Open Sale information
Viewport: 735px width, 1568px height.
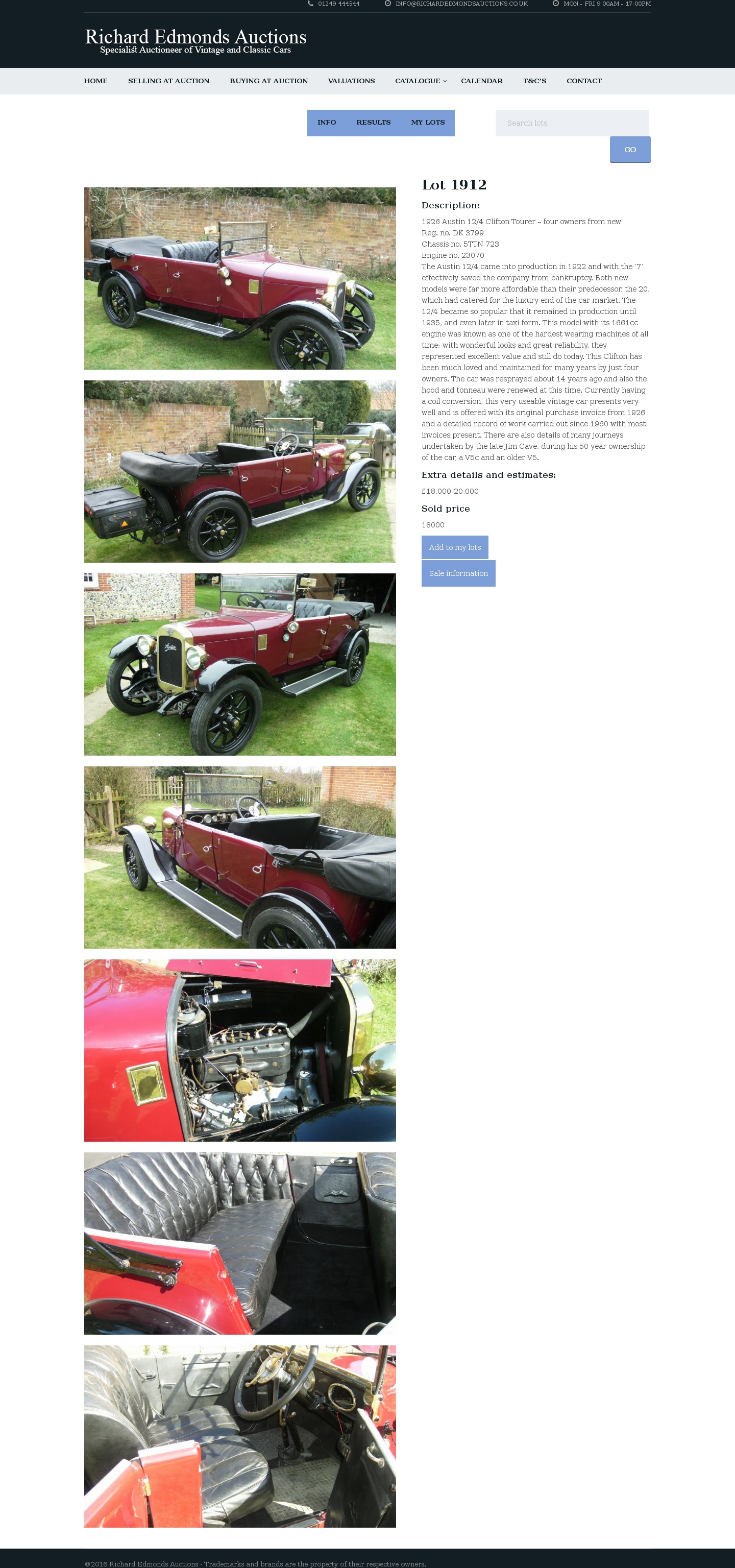point(458,573)
